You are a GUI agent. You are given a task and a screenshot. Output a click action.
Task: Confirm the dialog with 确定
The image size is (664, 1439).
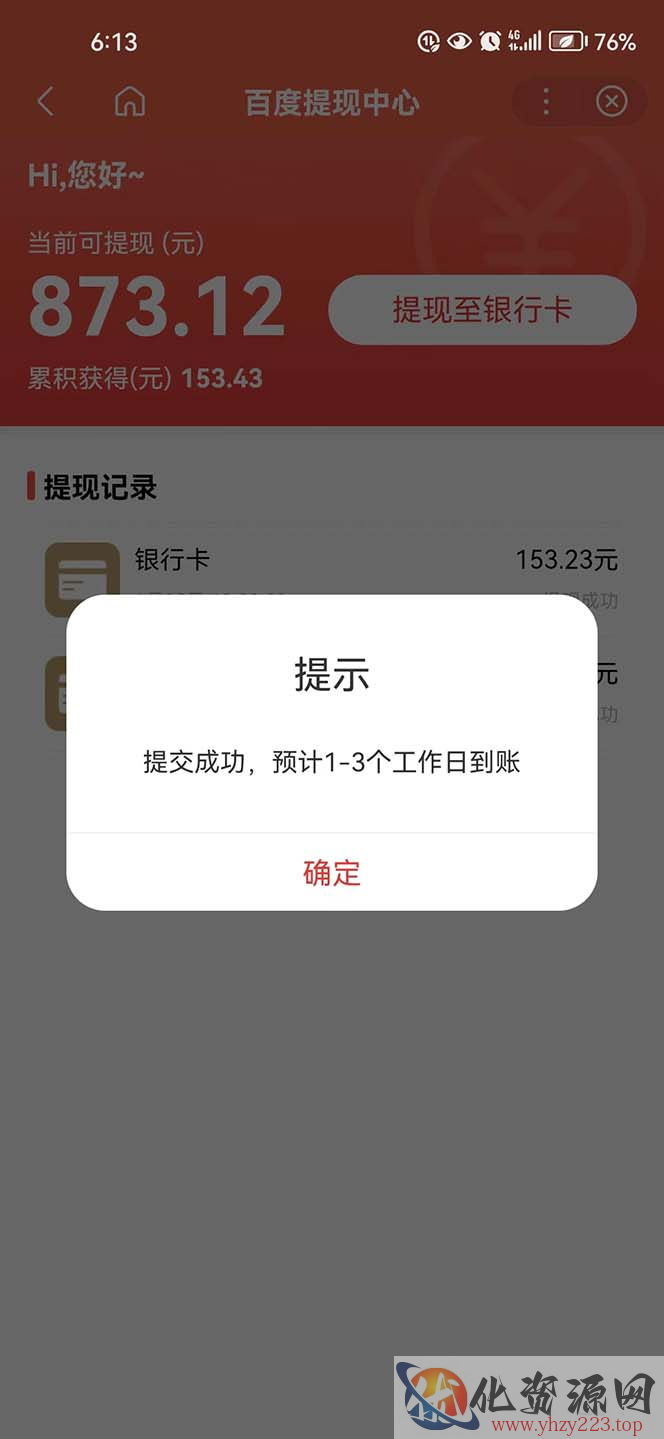coord(332,872)
